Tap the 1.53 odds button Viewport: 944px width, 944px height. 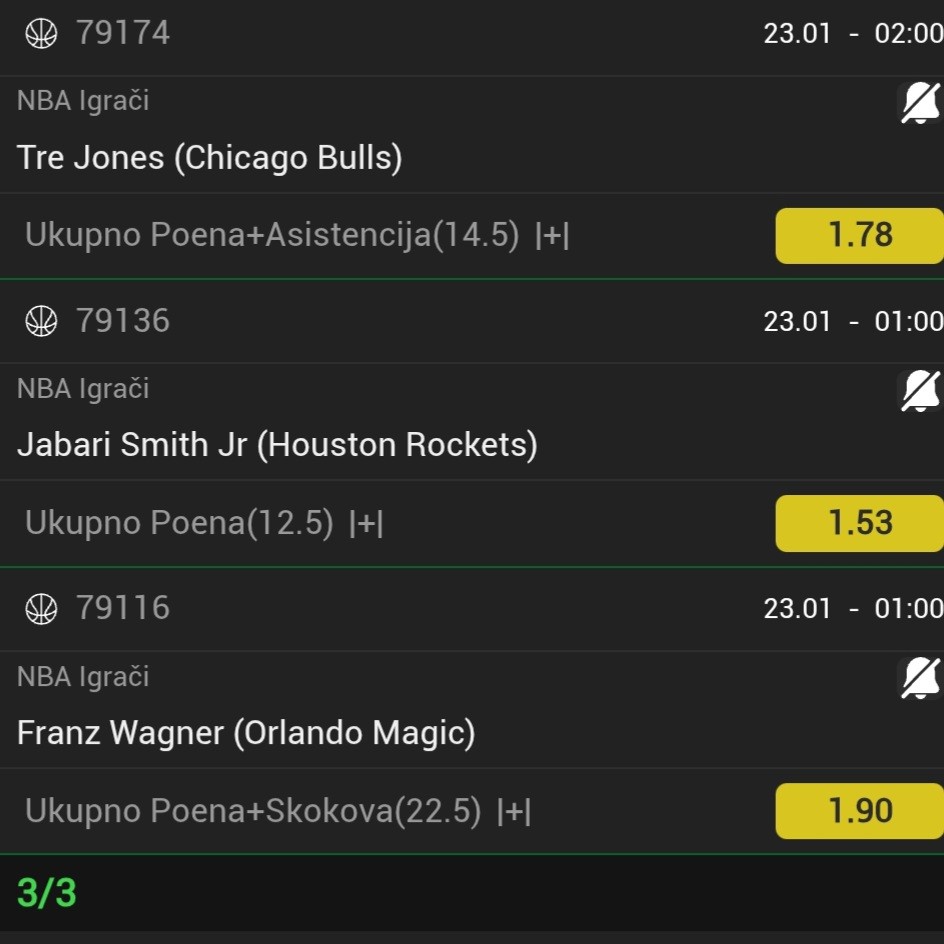(x=859, y=523)
